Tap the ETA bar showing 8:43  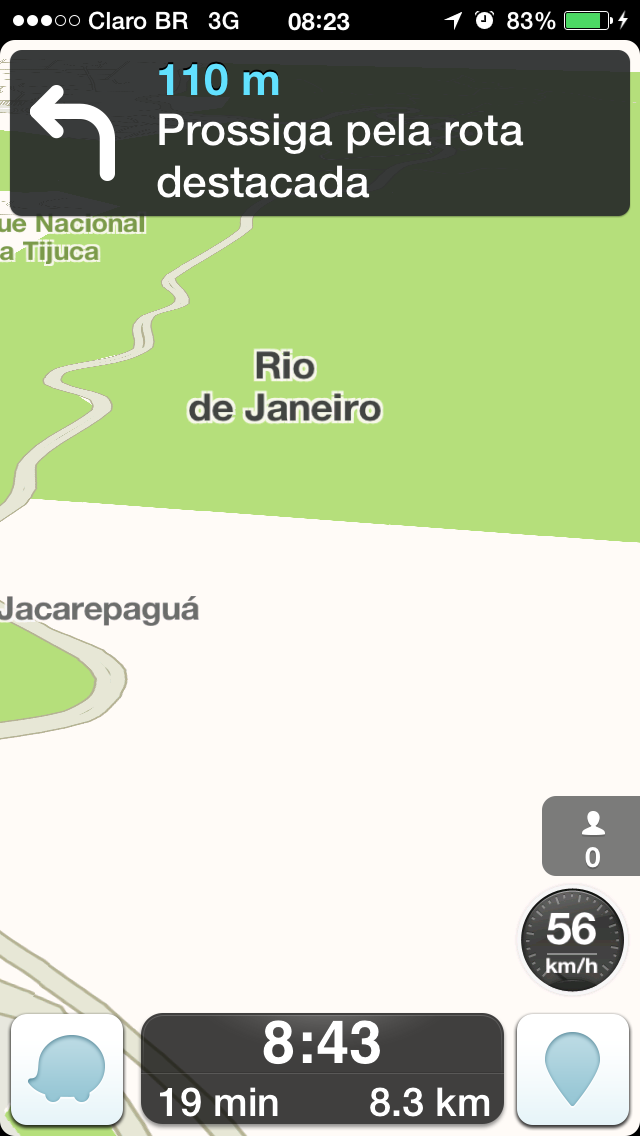(322, 1068)
